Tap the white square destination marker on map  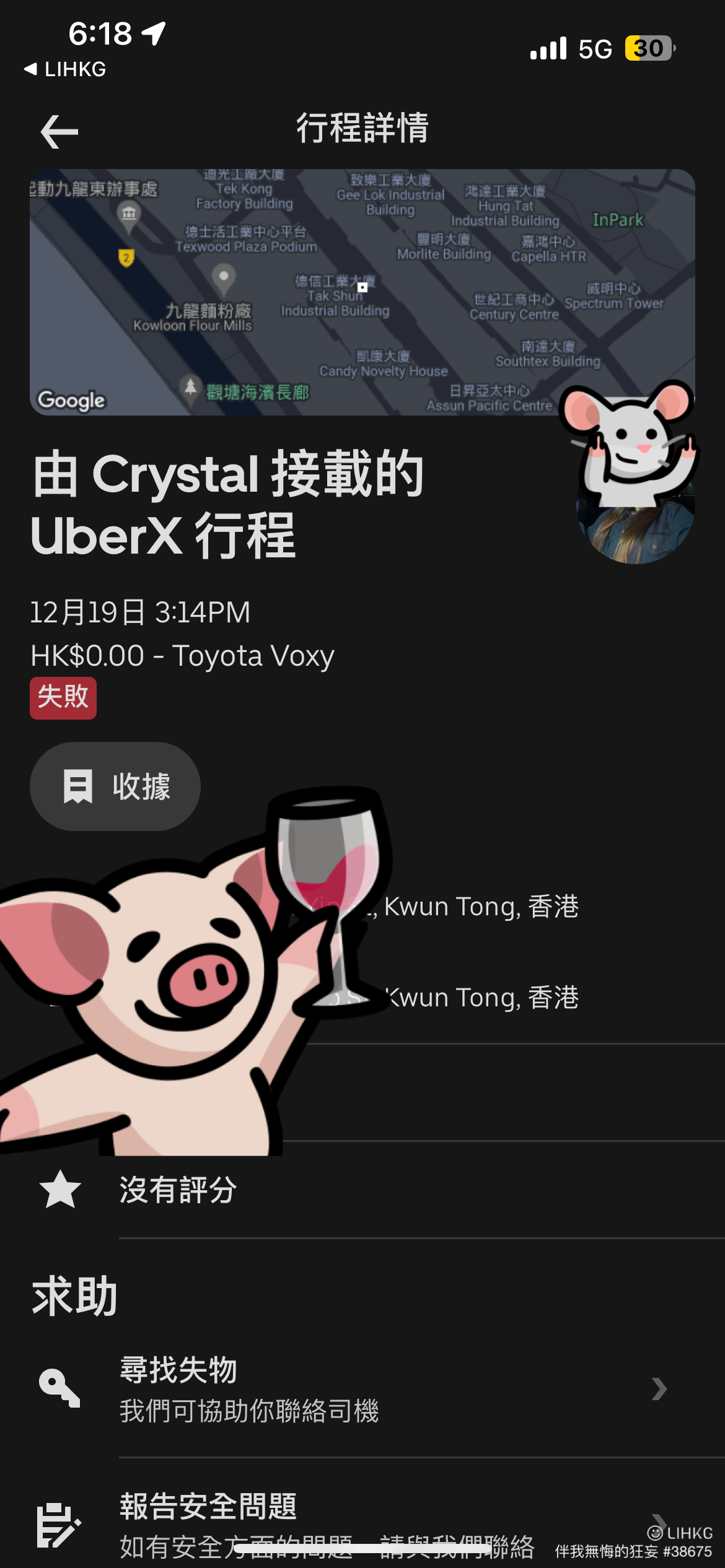pyautogui.click(x=362, y=287)
